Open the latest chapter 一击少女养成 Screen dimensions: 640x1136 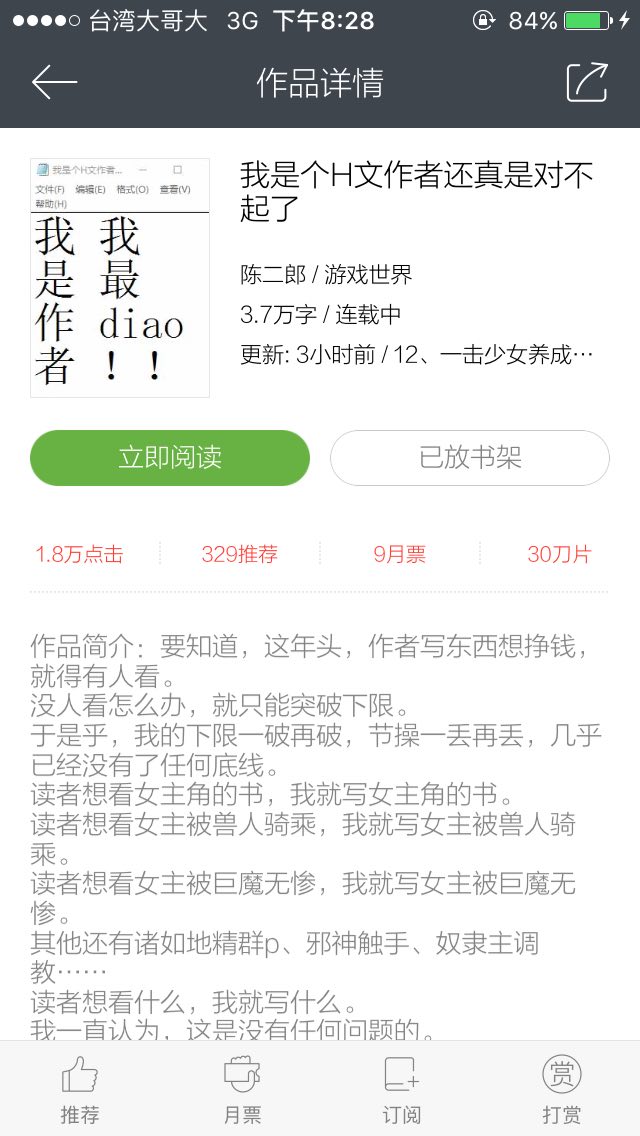pos(470,355)
